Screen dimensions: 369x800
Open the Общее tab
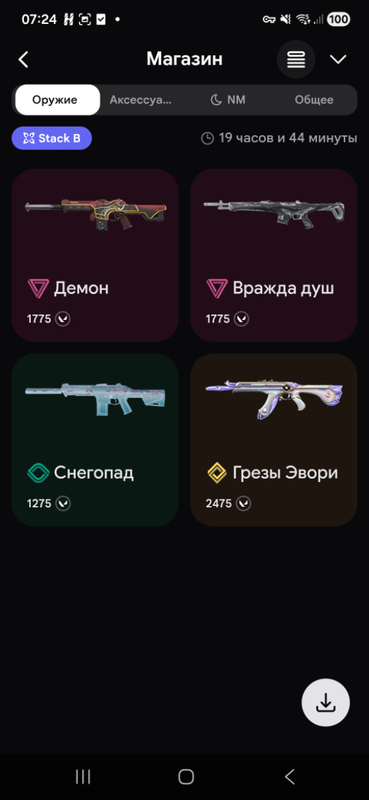(314, 99)
